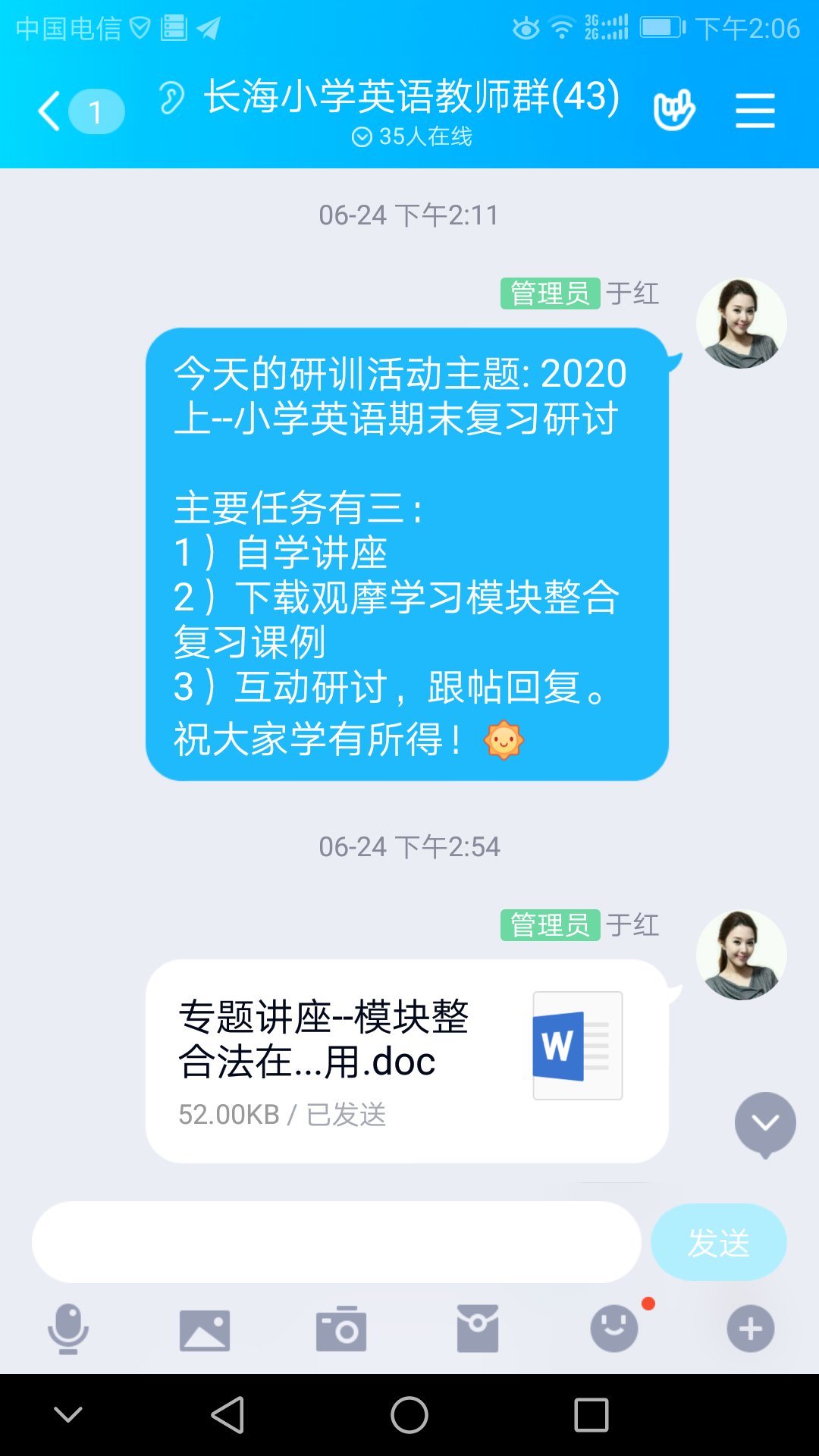Open the red envelope icon

pyautogui.click(x=478, y=1329)
